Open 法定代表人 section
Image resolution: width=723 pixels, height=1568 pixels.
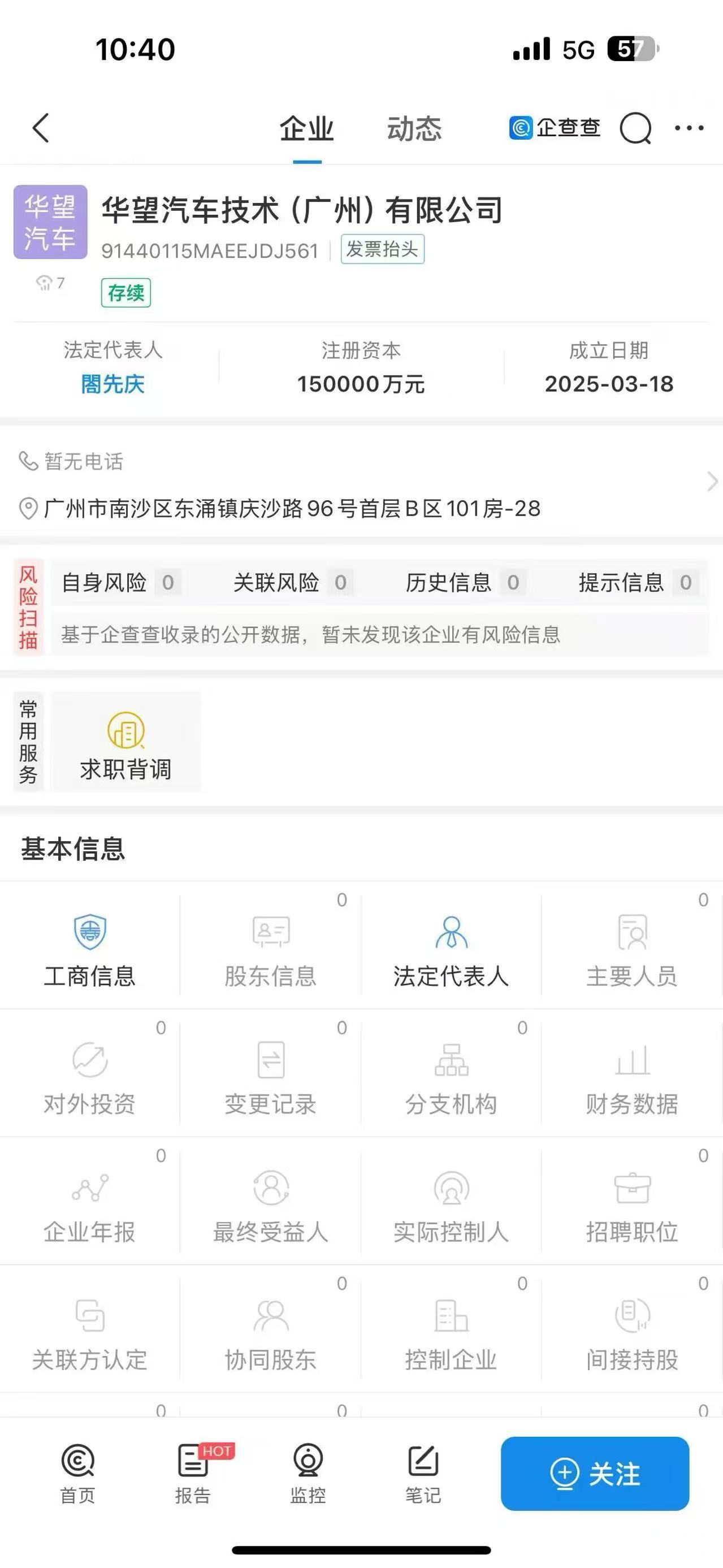[x=451, y=946]
